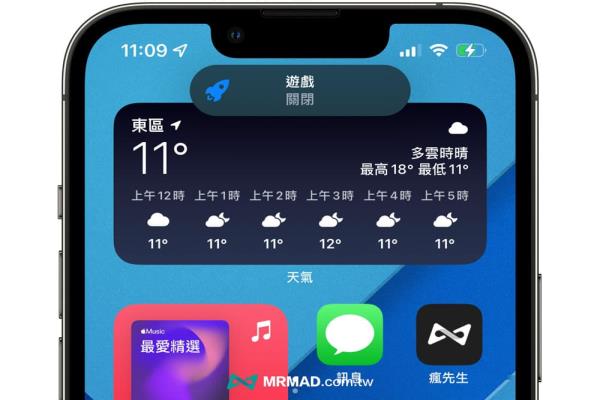
Task: Open the weather widget for 東區
Action: pos(300,183)
